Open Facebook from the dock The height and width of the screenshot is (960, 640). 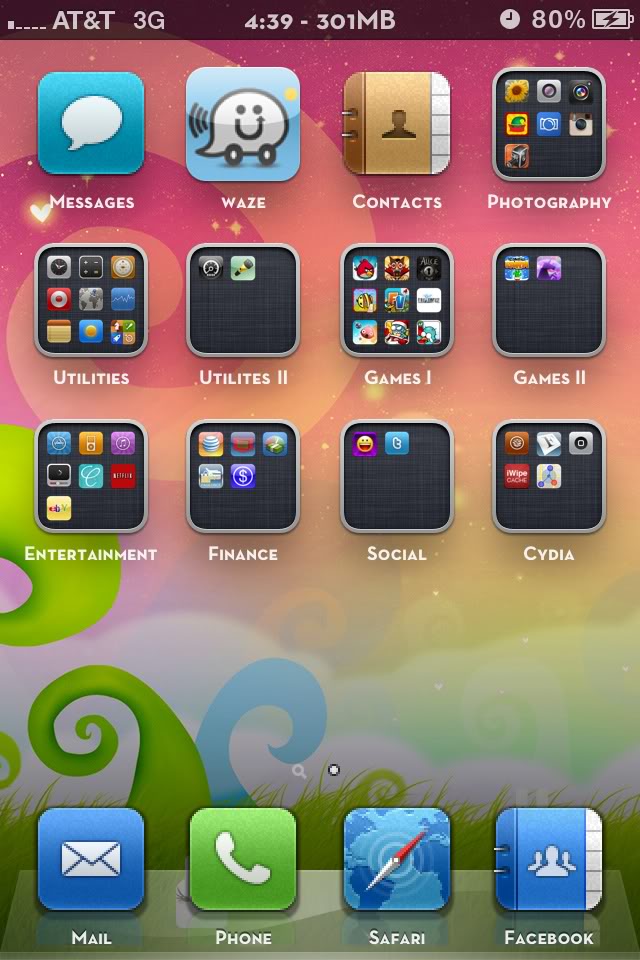point(548,860)
